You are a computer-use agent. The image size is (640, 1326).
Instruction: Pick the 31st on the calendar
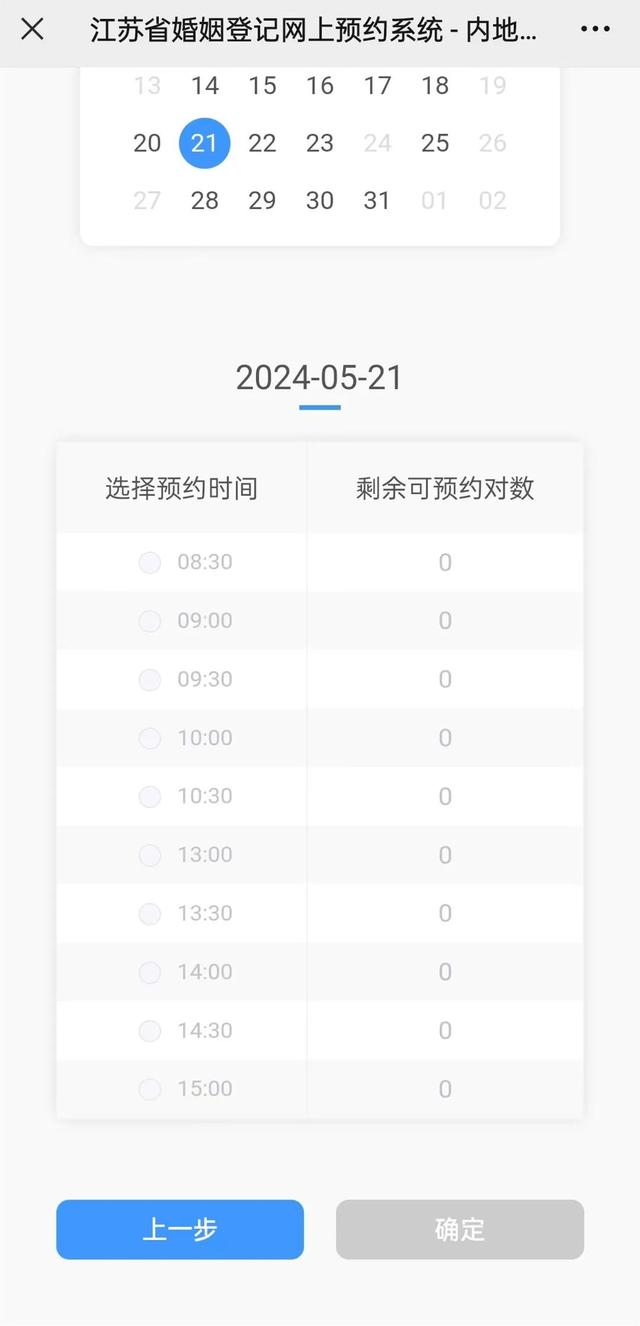[x=377, y=201]
